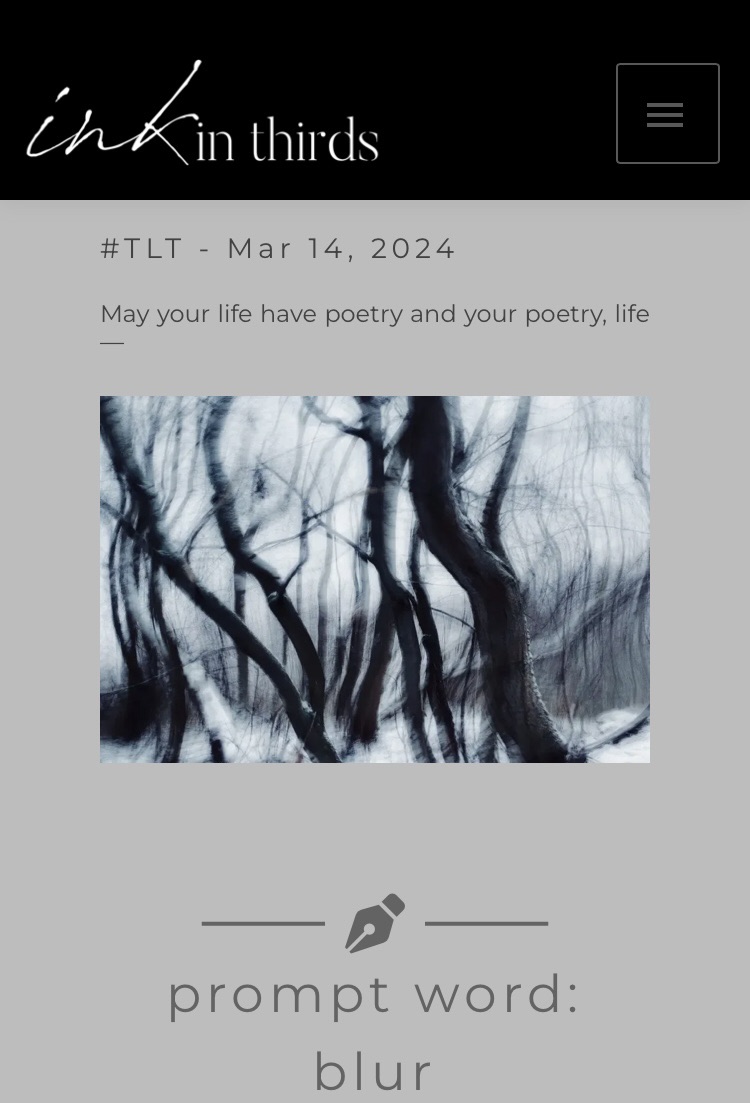This screenshot has width=750, height=1103.
Task: Open the hamburger navigation menu
Action: click(667, 114)
